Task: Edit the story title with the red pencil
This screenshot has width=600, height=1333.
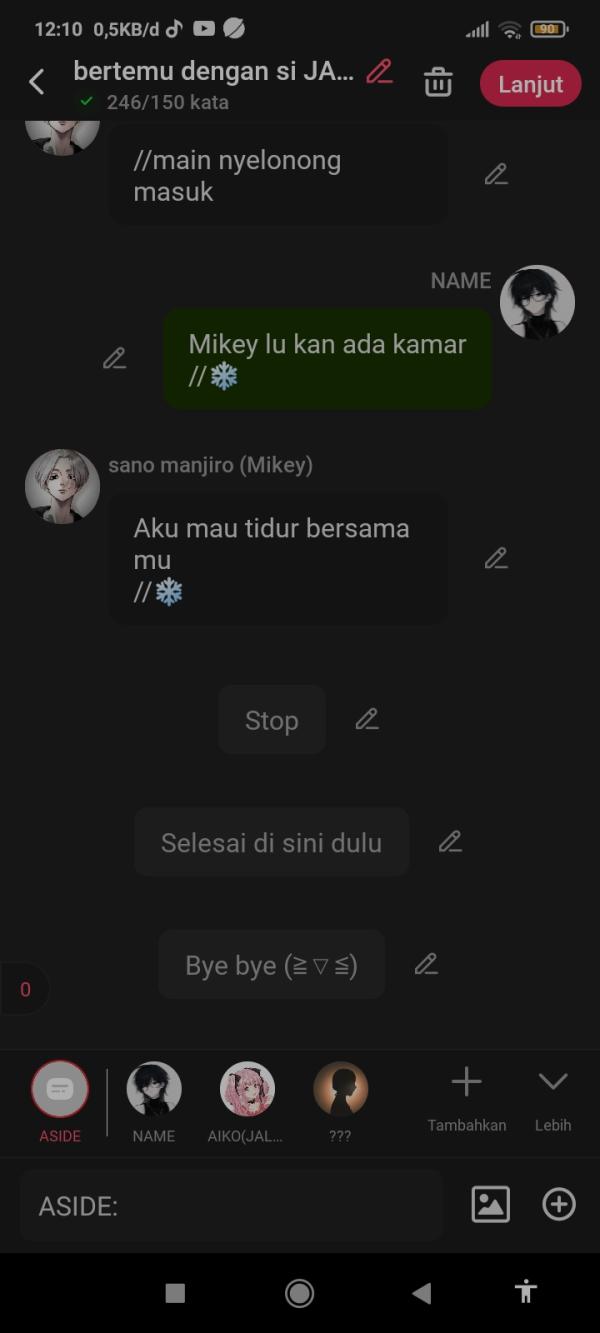Action: click(379, 72)
